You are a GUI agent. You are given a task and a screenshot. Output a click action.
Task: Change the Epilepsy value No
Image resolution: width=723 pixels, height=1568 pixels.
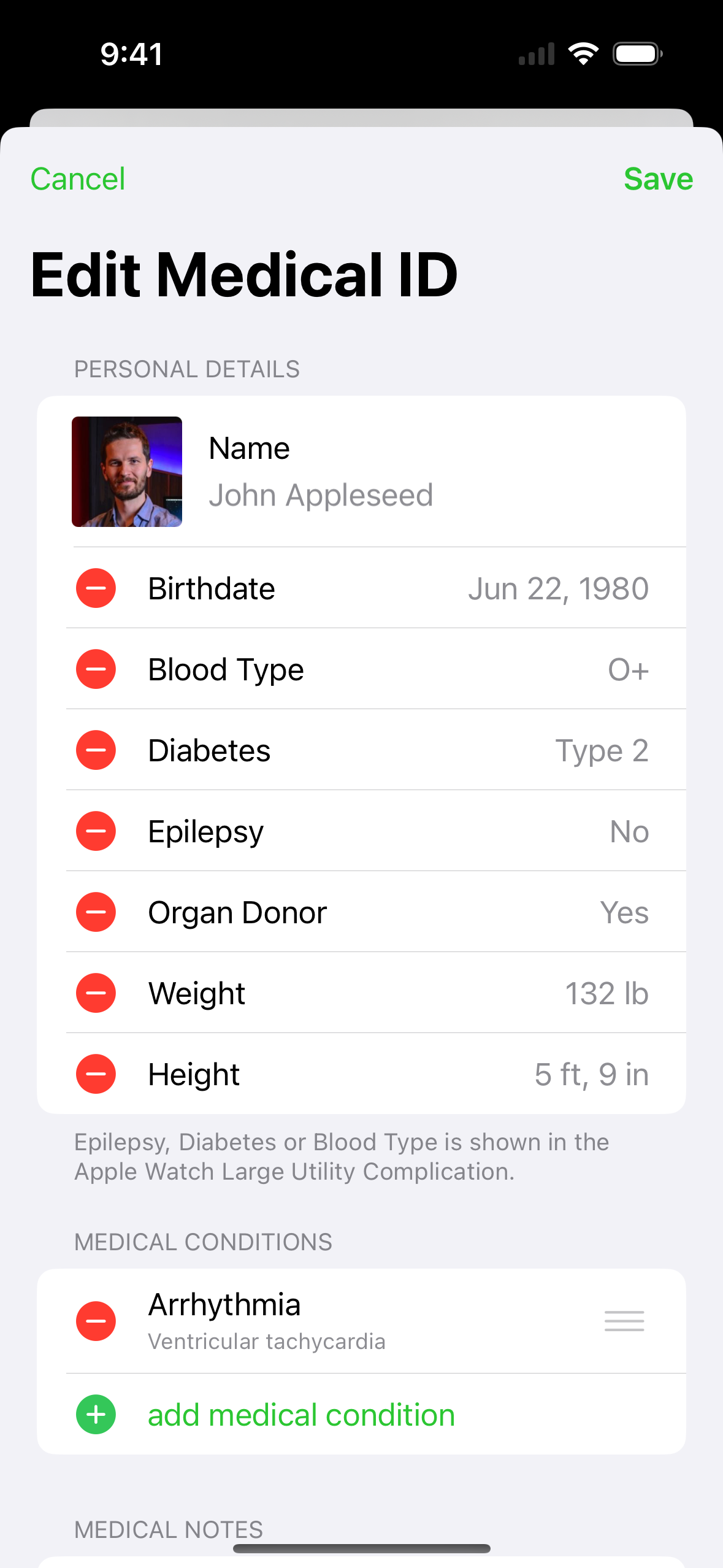coord(629,831)
